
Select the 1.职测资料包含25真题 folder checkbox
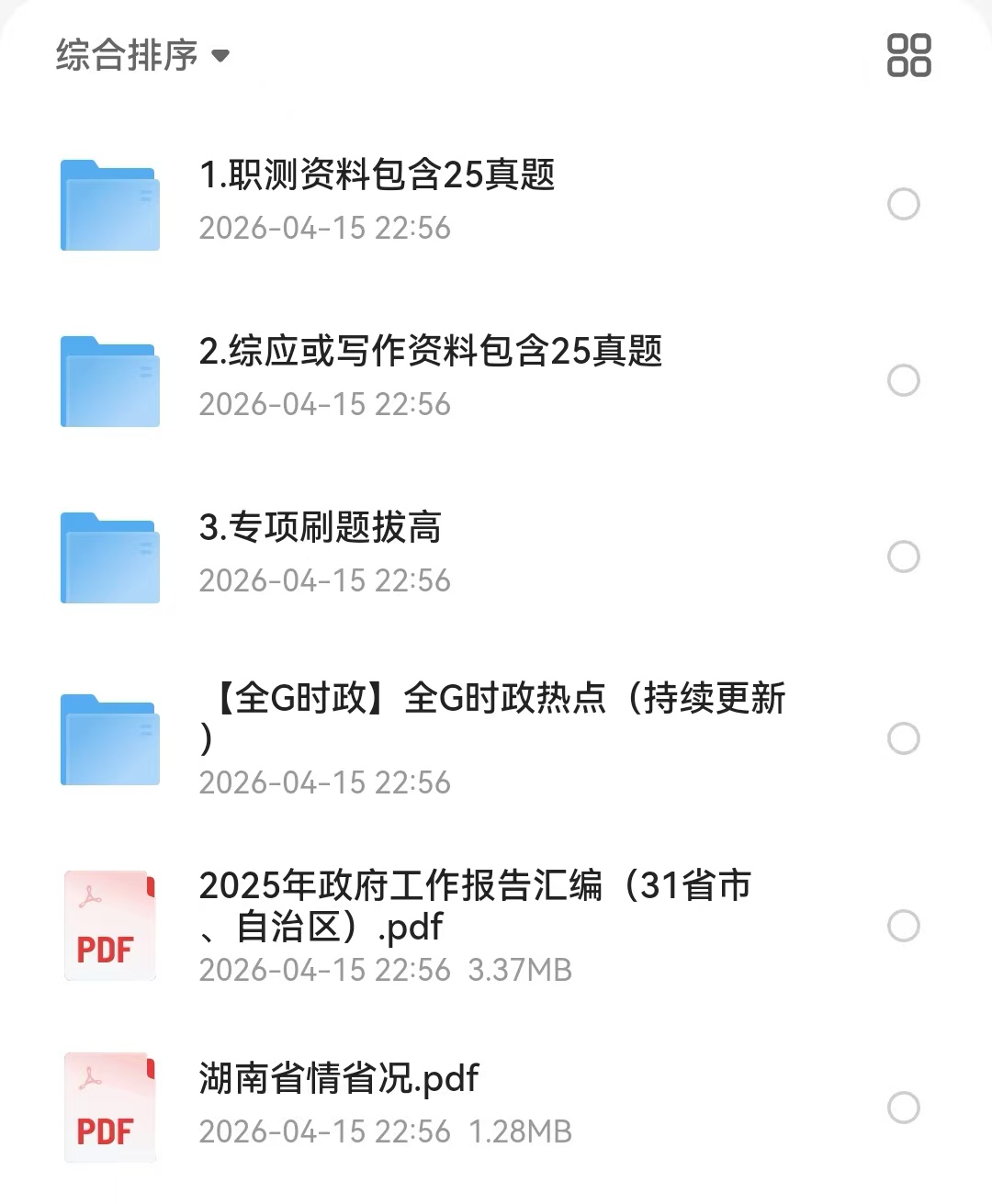point(904,204)
